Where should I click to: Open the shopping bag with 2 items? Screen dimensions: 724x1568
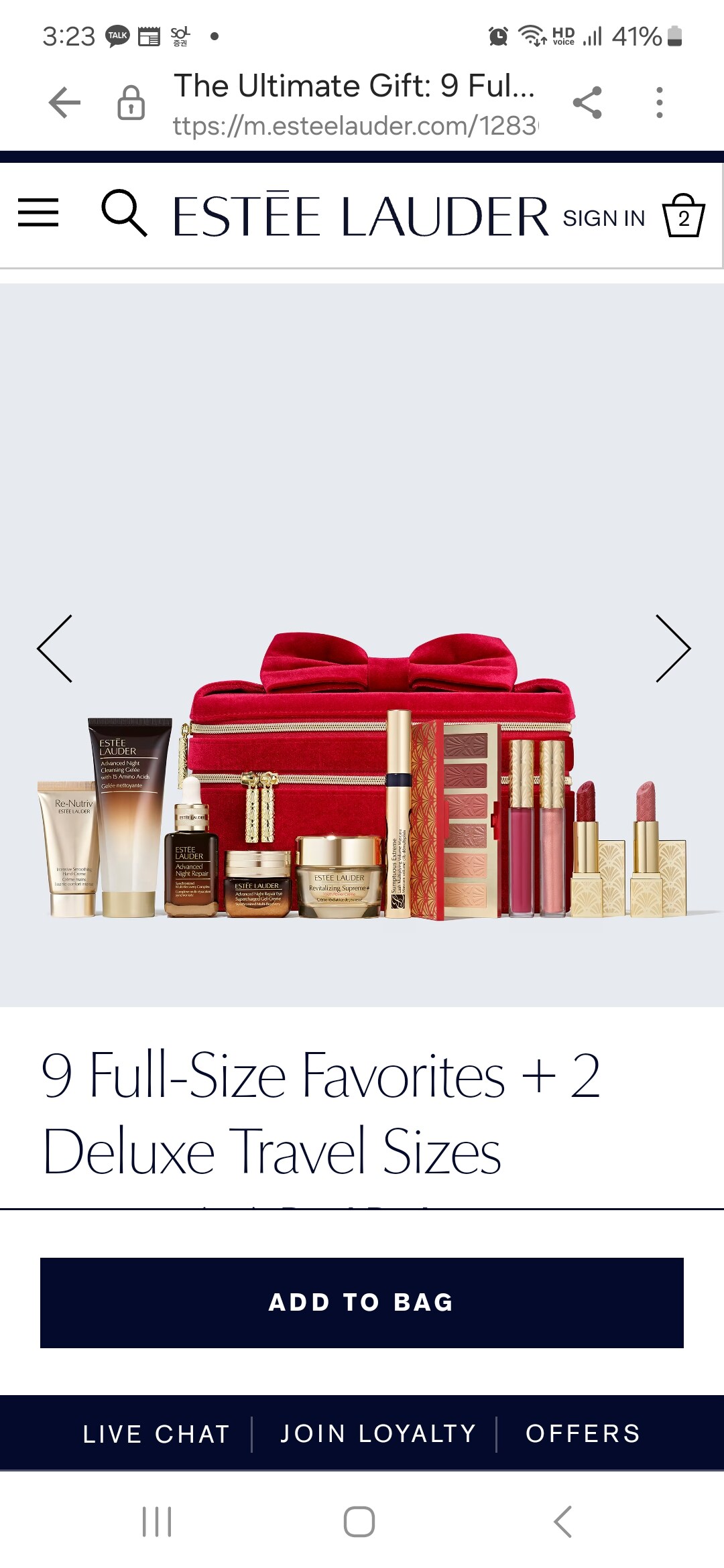(x=683, y=216)
